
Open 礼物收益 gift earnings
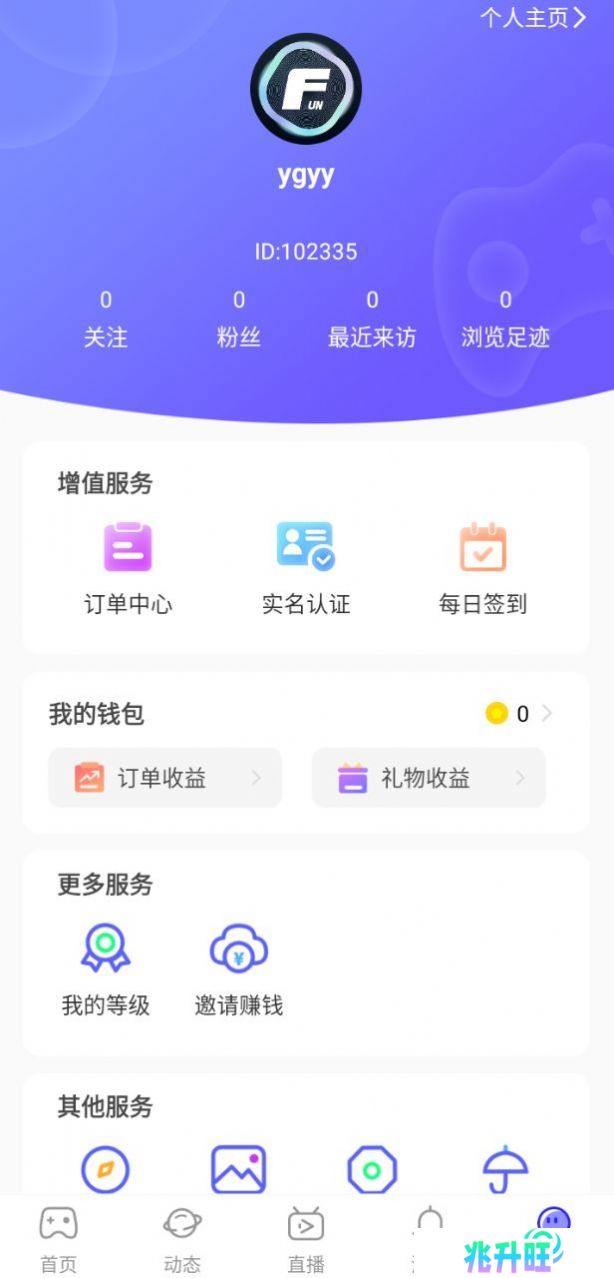[x=429, y=777]
